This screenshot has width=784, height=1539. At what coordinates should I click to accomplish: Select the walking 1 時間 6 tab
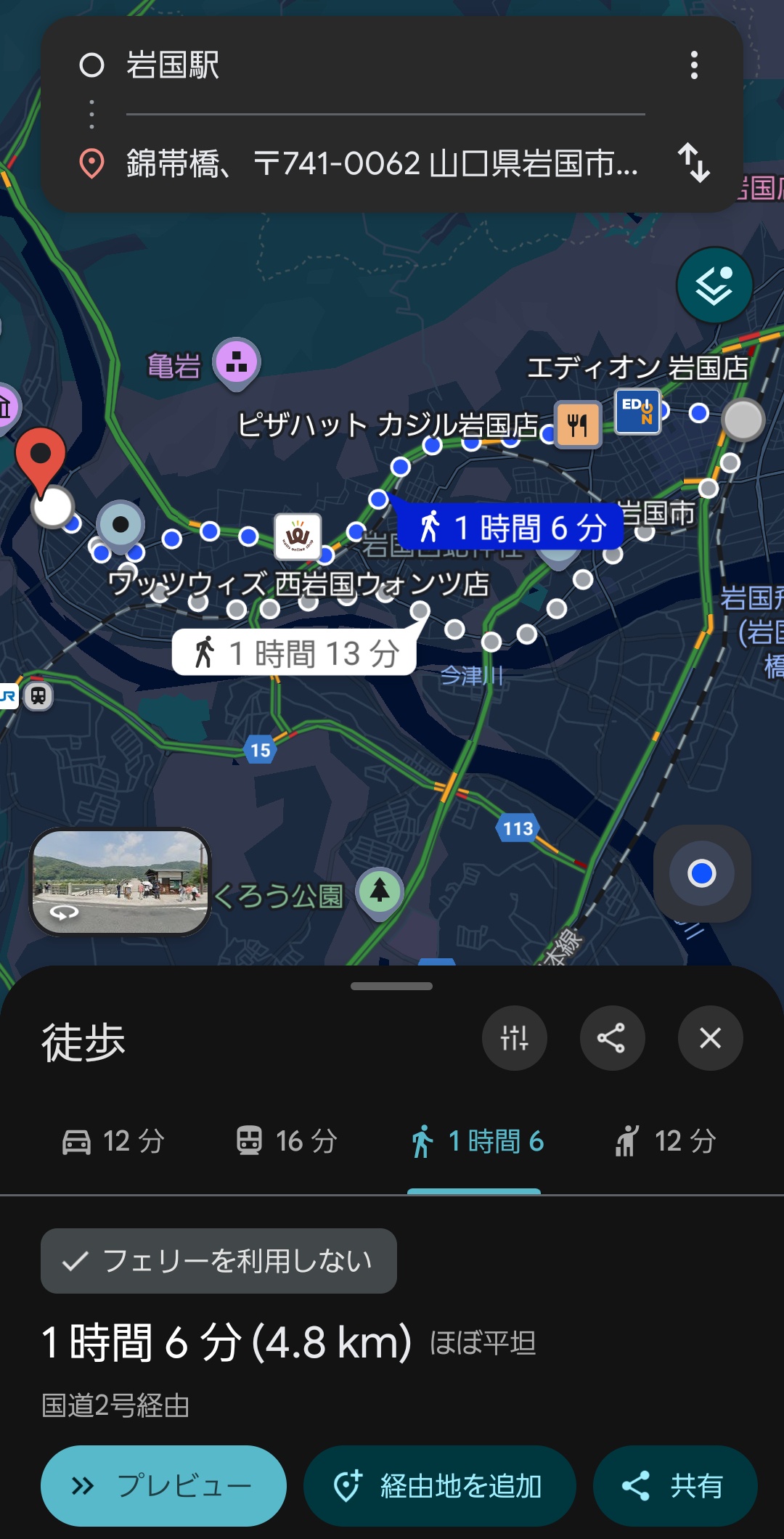coord(476,1141)
